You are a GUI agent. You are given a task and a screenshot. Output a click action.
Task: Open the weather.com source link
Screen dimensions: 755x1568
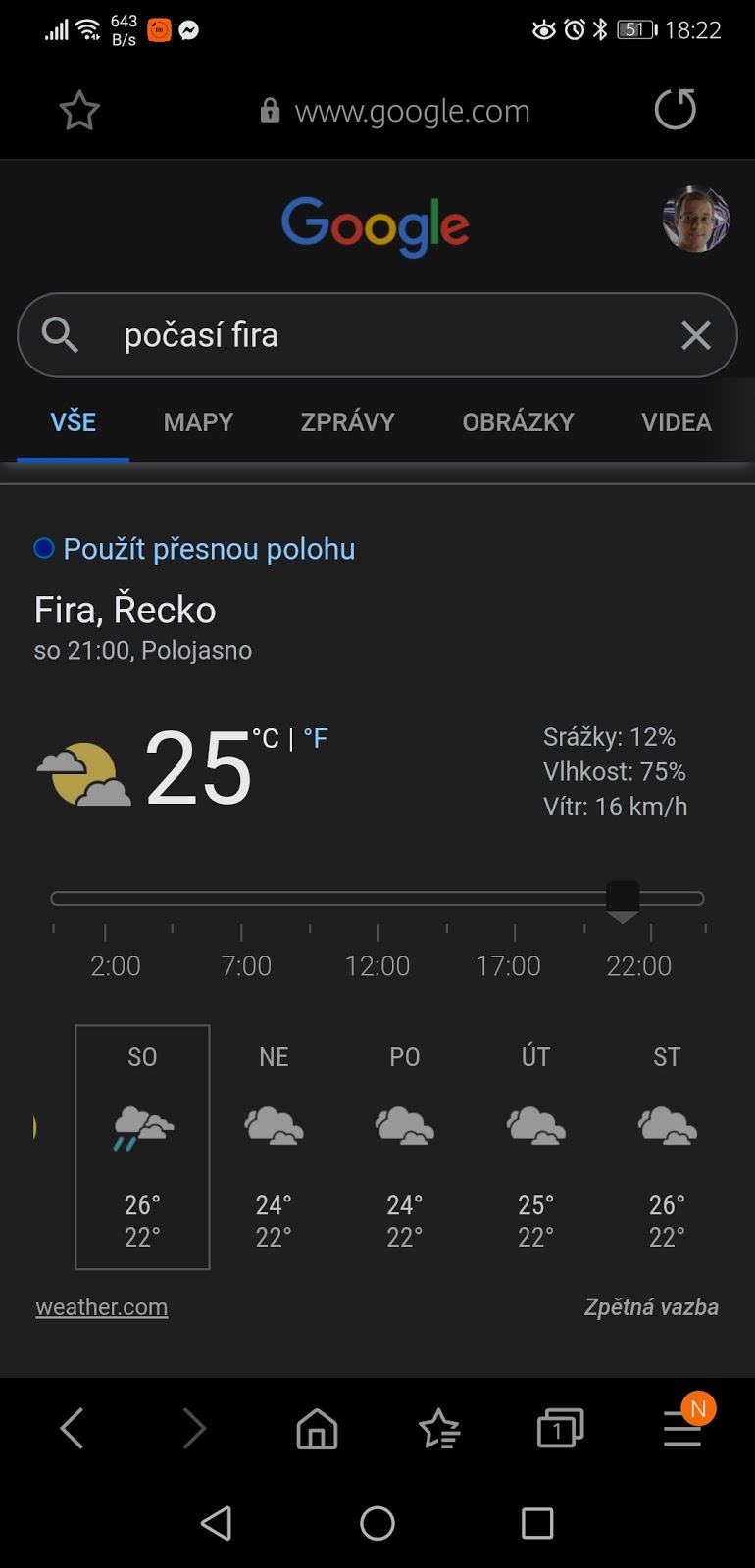[x=102, y=1307]
